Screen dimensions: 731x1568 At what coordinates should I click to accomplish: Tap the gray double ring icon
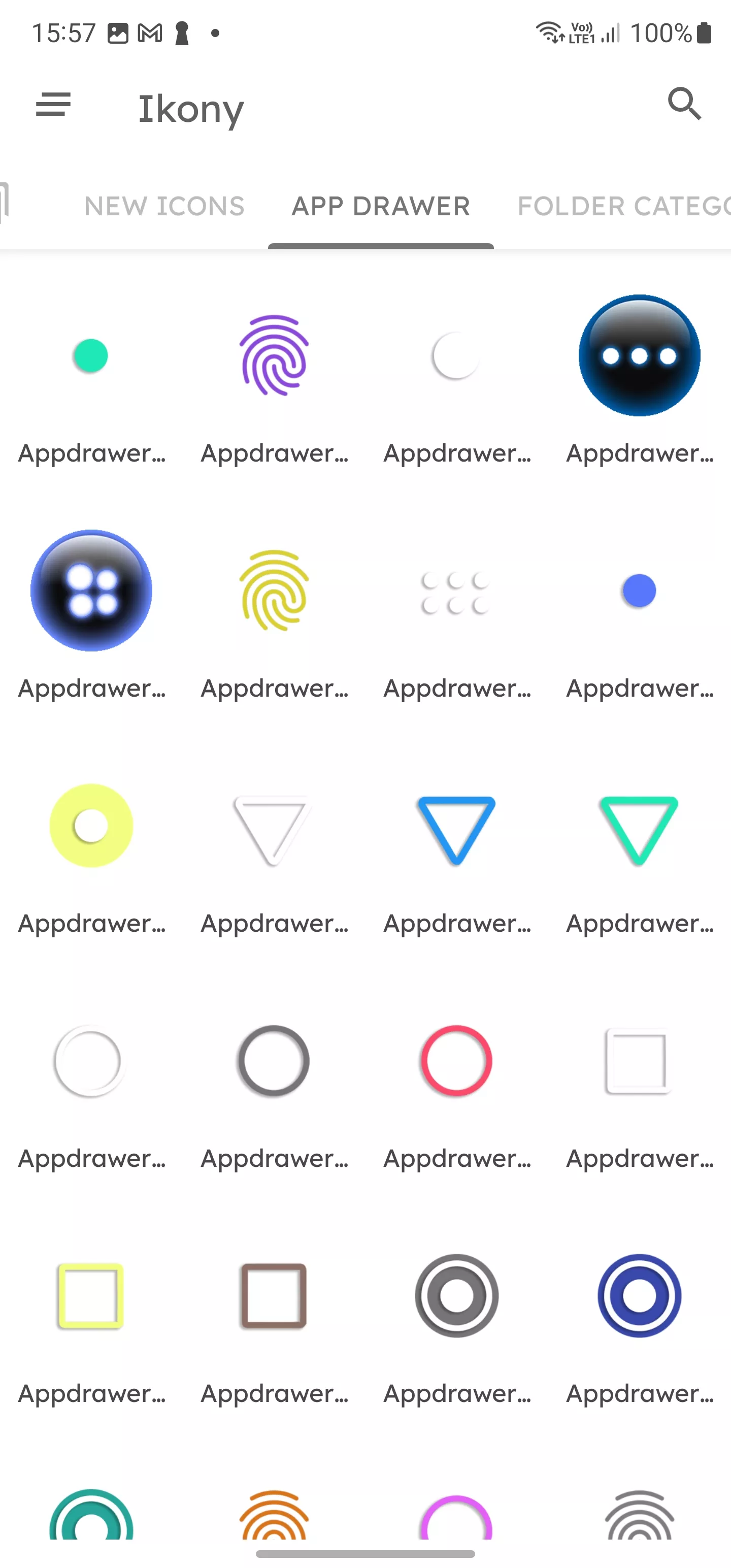coord(456,1296)
